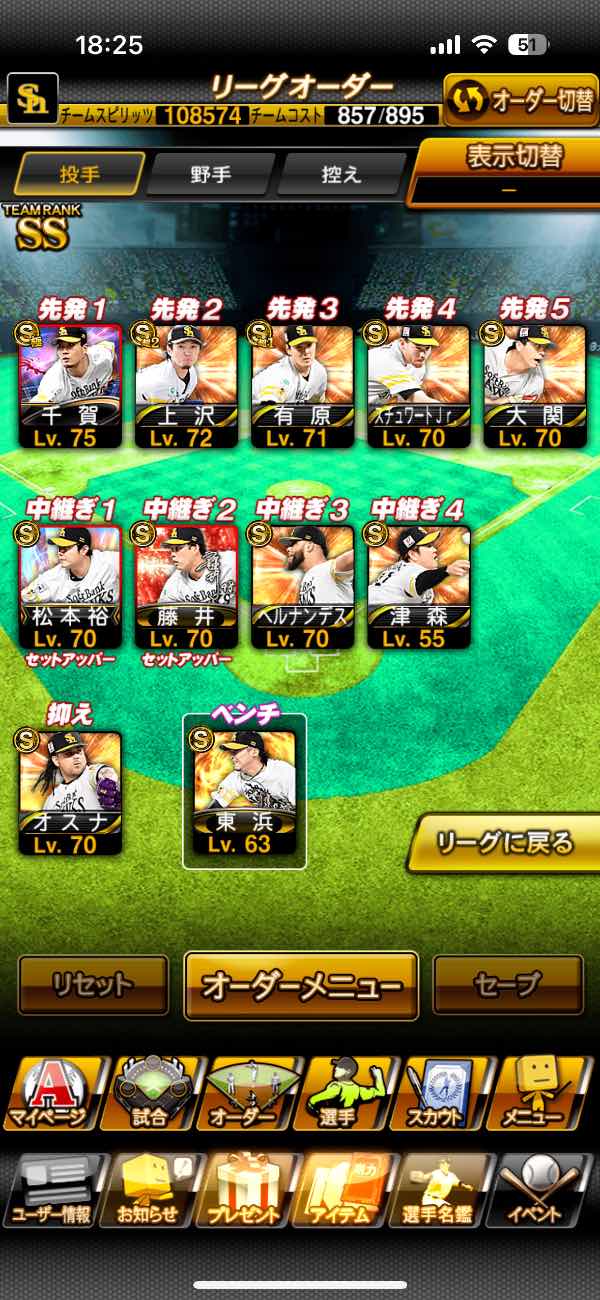Open the 試合 section
The image size is (600, 1300).
(148, 1094)
